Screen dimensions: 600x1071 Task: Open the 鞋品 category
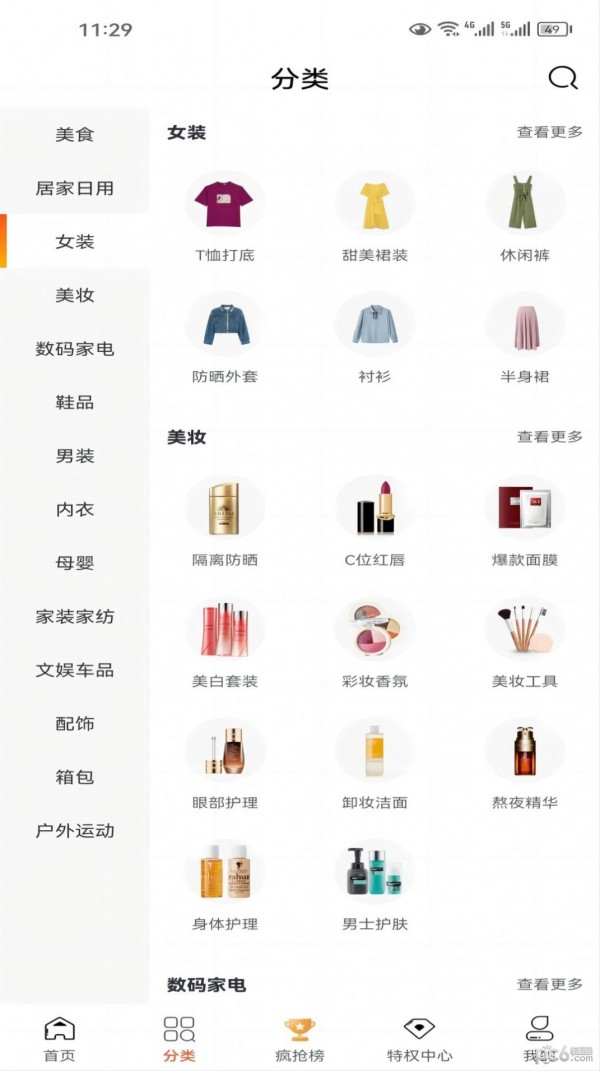click(x=75, y=402)
